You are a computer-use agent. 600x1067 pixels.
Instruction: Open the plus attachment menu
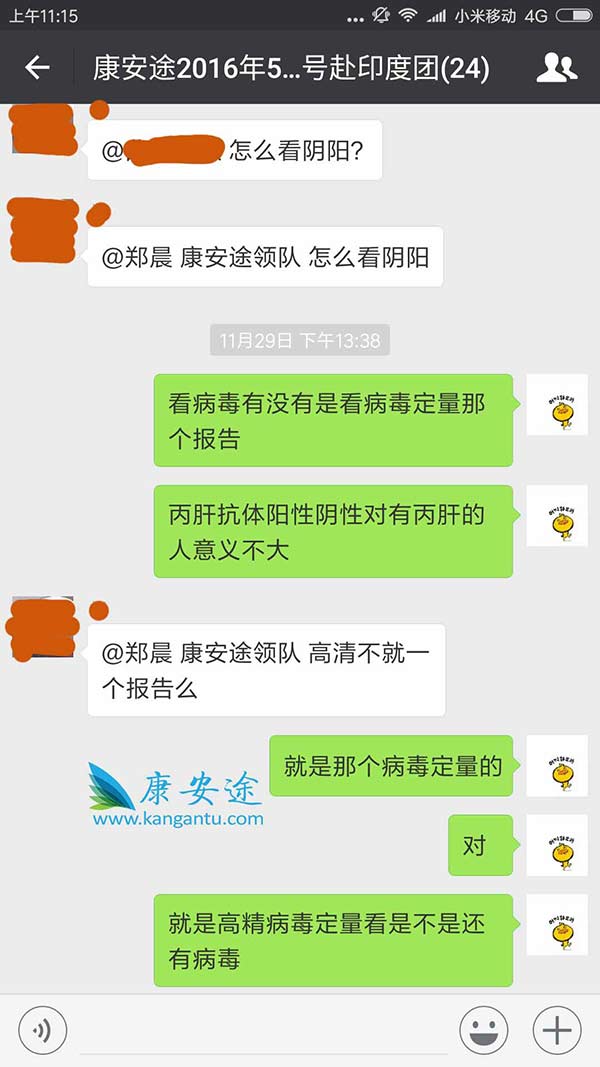[x=556, y=1029]
